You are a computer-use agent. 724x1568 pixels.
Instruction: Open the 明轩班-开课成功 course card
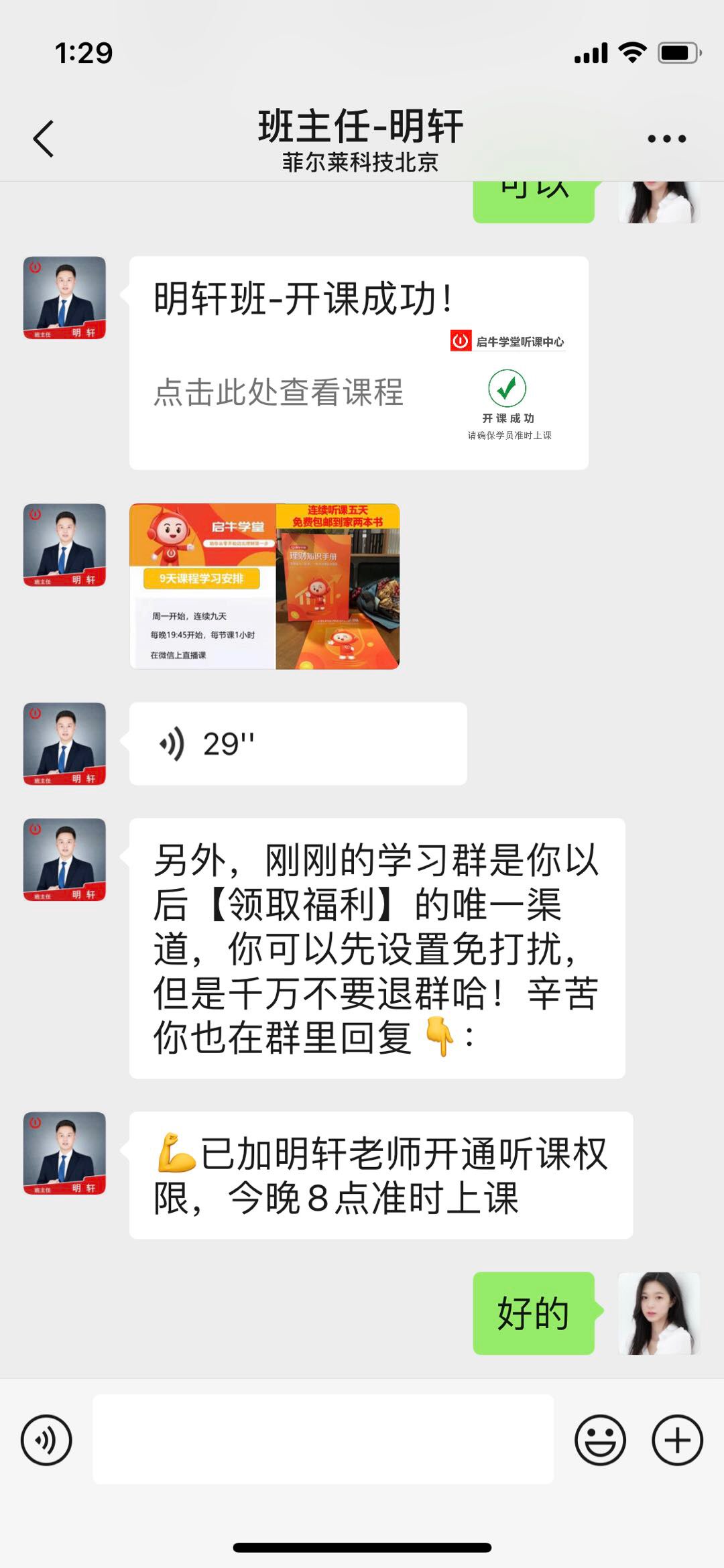(x=359, y=363)
